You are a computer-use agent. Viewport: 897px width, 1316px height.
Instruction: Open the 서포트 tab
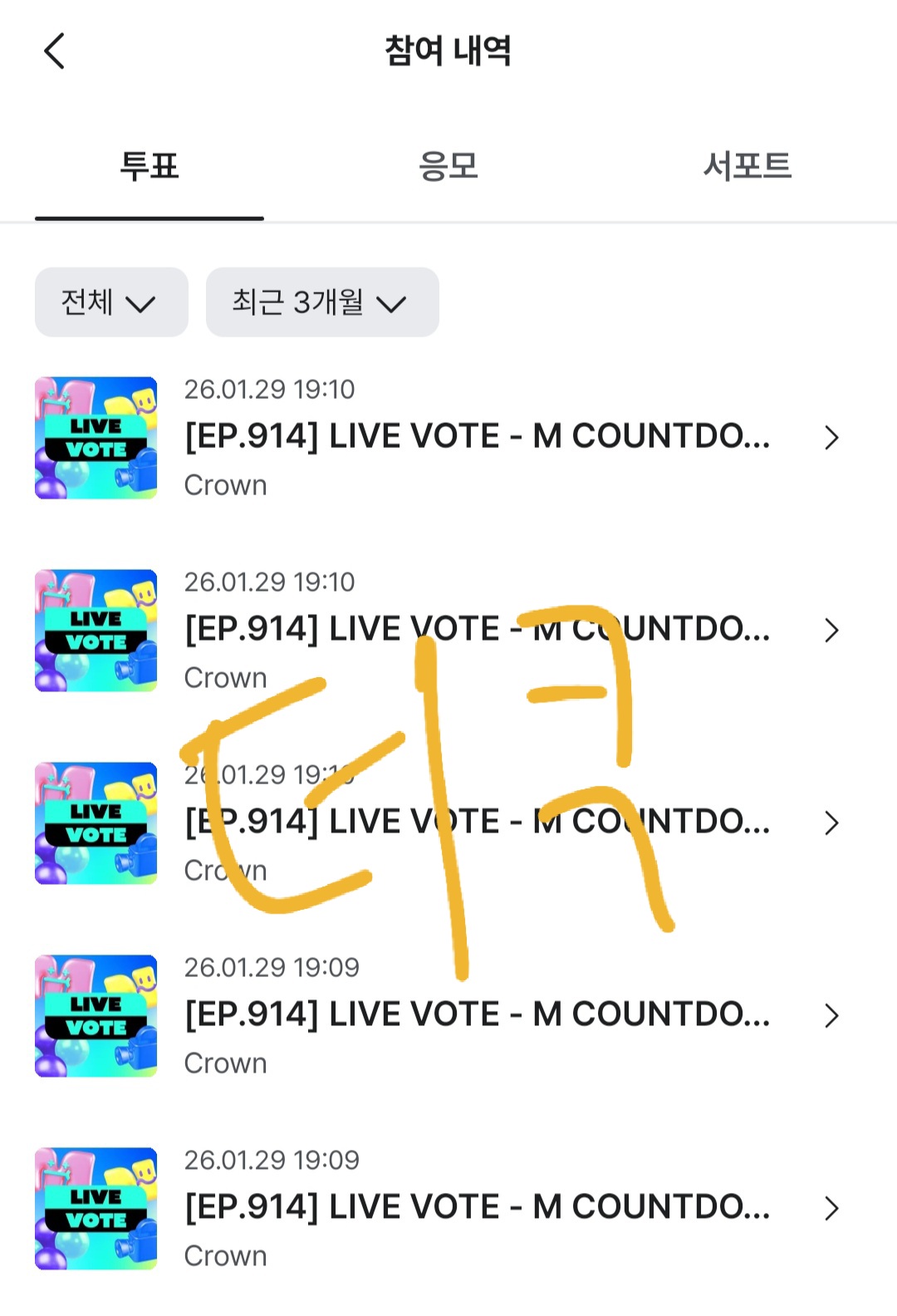[747, 166]
